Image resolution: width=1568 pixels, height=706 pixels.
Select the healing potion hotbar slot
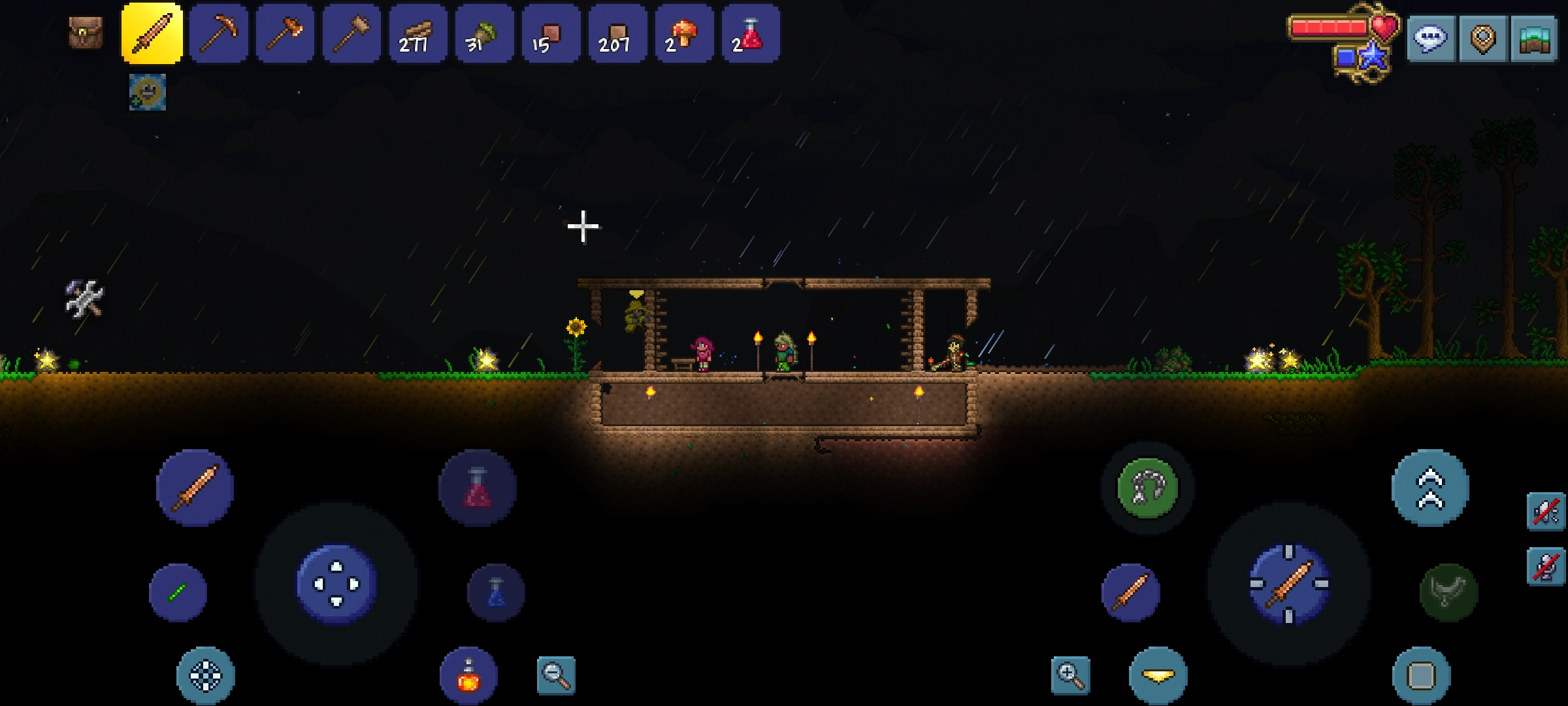coord(750,33)
